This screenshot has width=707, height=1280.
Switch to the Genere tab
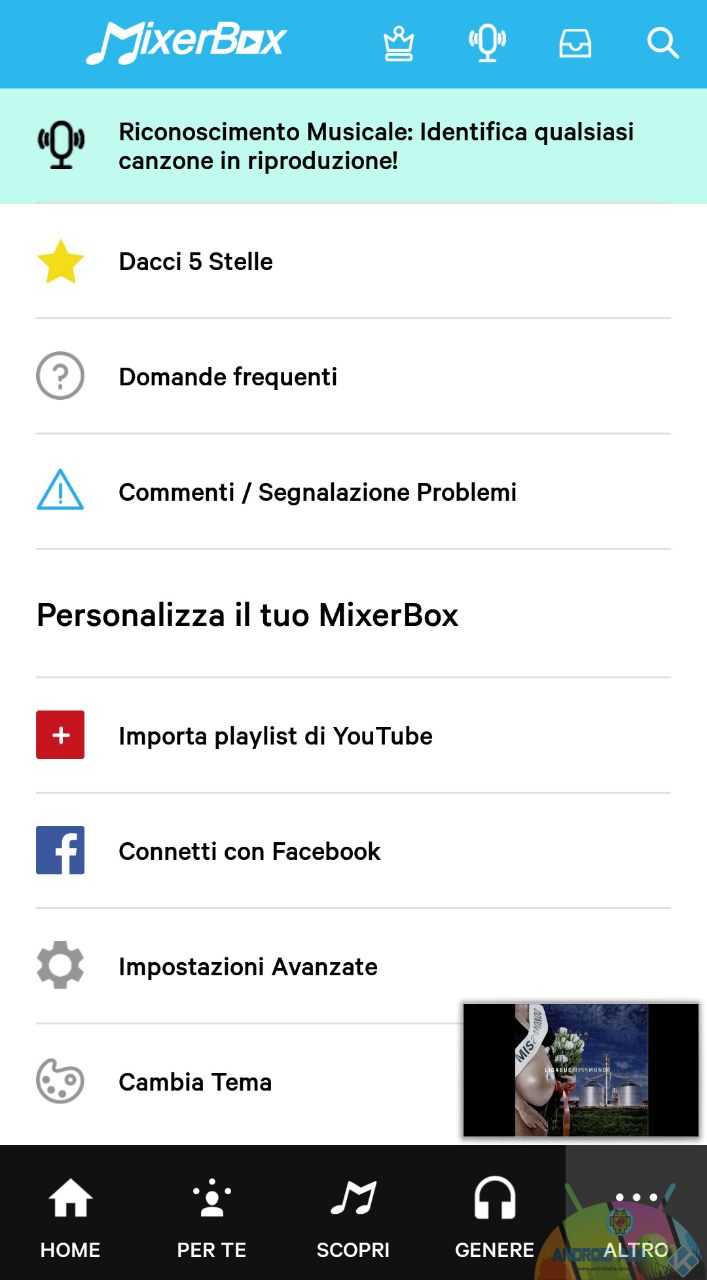coord(495,1213)
